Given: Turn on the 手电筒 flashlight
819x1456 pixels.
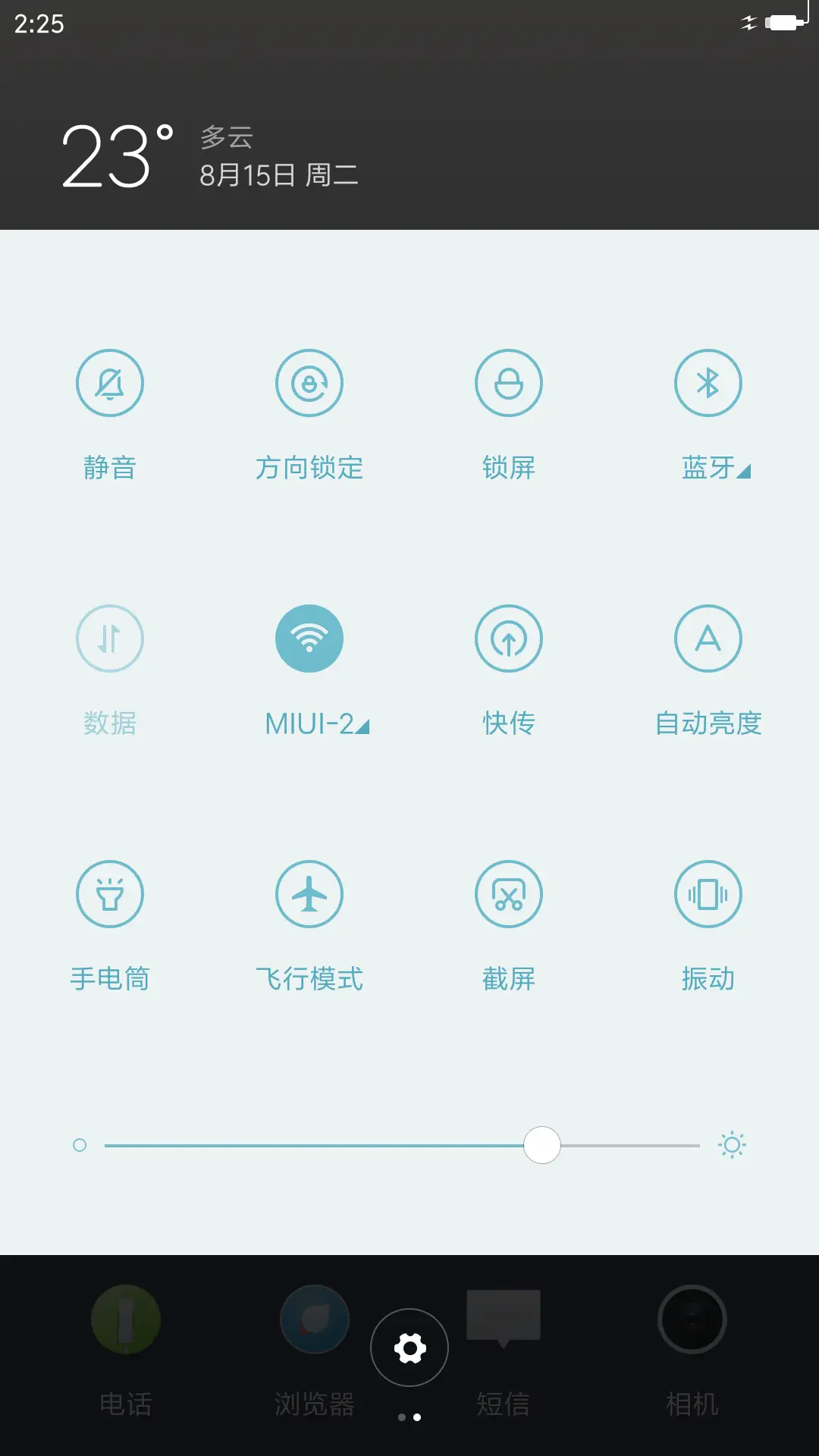Looking at the screenshot, I should pyautogui.click(x=110, y=894).
